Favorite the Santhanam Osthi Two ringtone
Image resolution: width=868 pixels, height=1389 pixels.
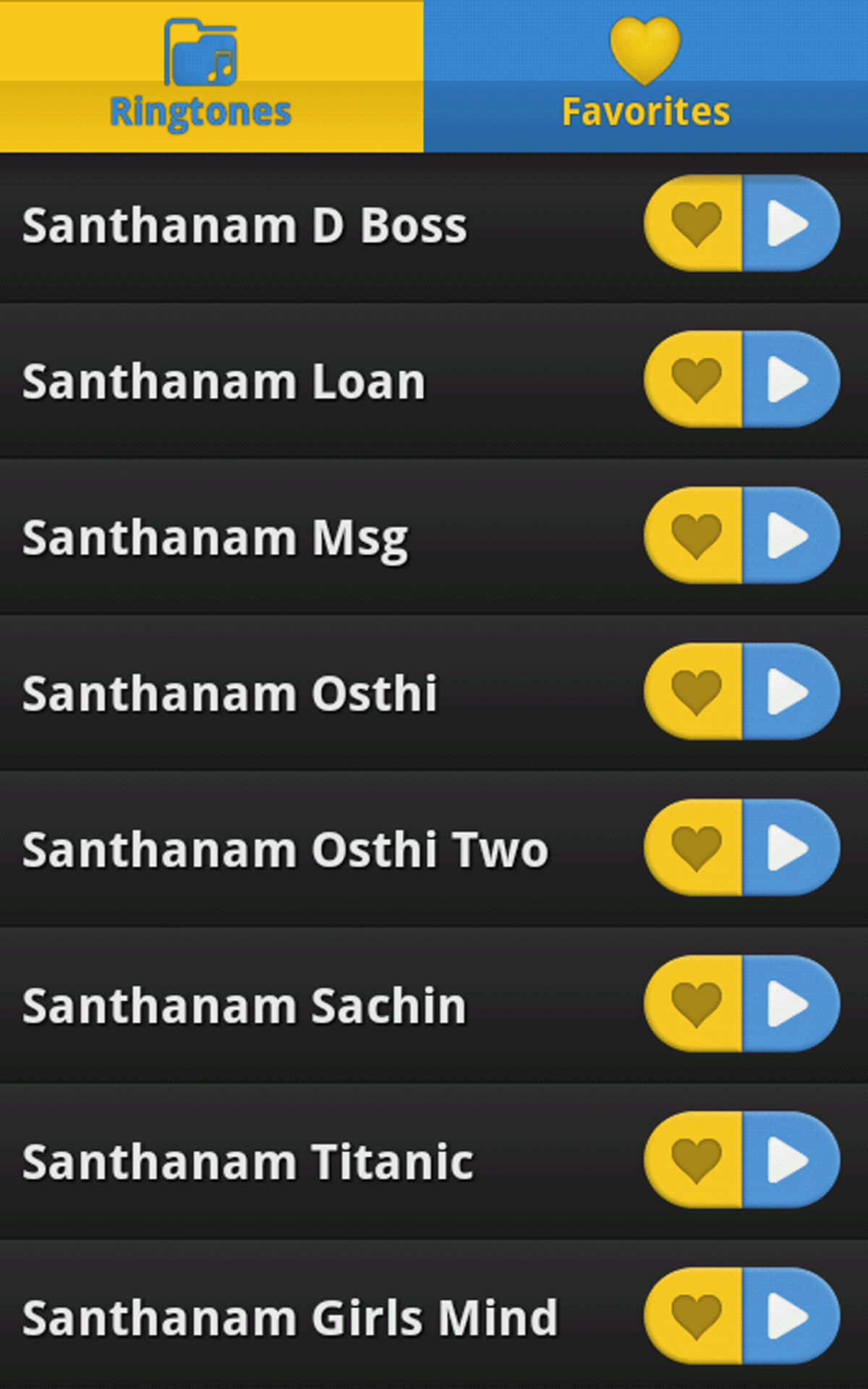pos(695,848)
